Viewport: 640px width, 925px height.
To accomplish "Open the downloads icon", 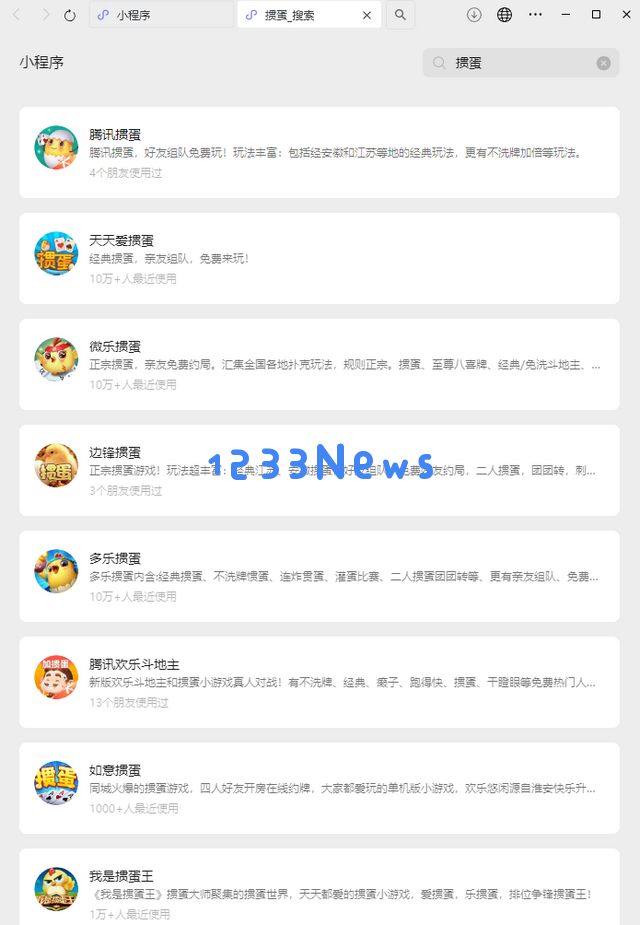I will tap(474, 15).
